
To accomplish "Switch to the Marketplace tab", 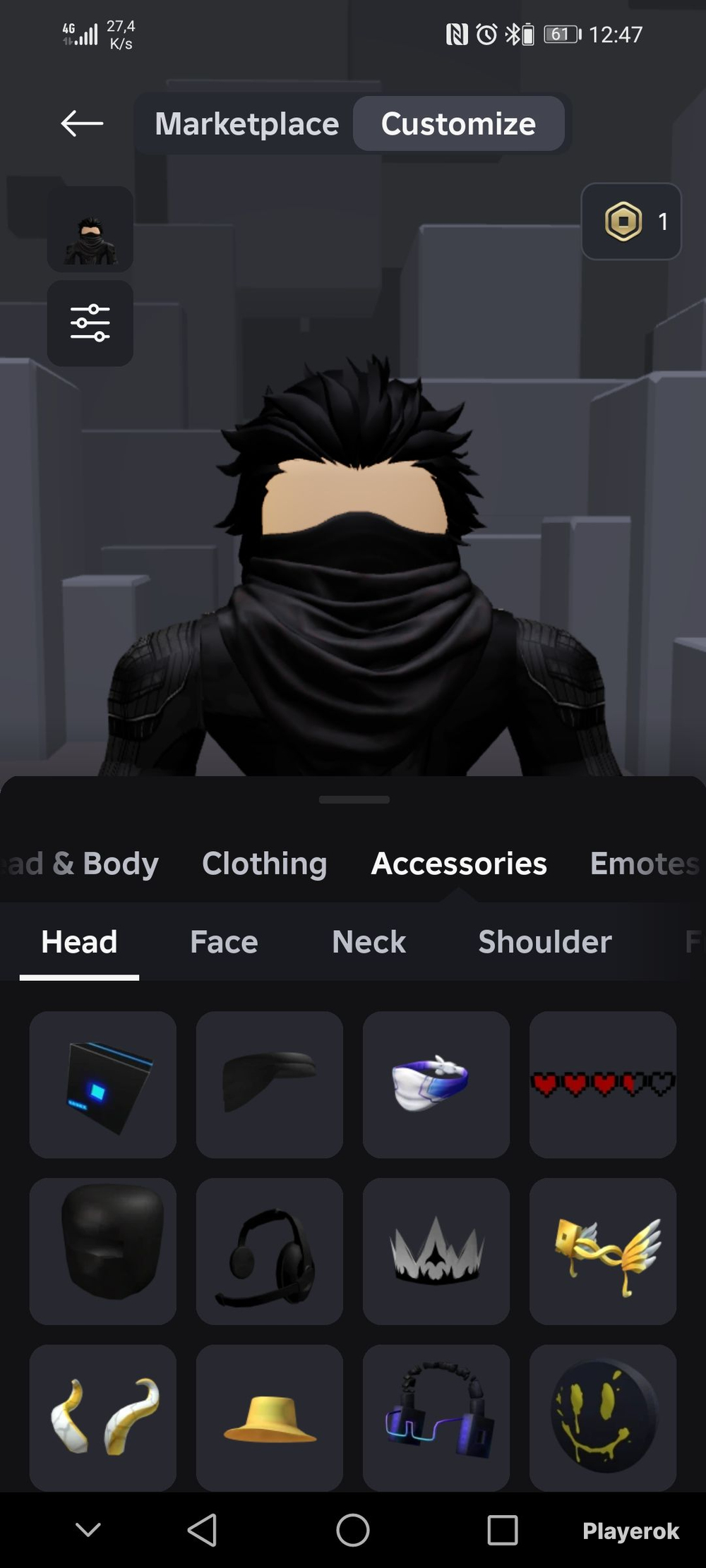I will tap(246, 124).
